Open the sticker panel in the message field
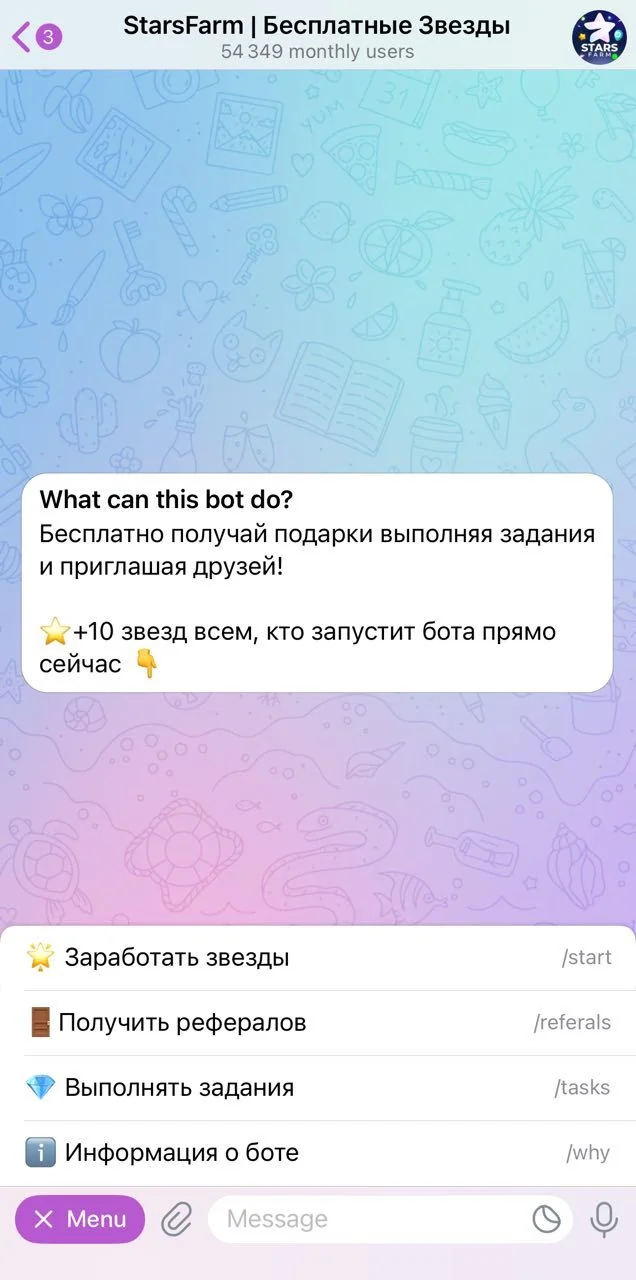Screen dimensions: 636x1280 (x=546, y=1219)
